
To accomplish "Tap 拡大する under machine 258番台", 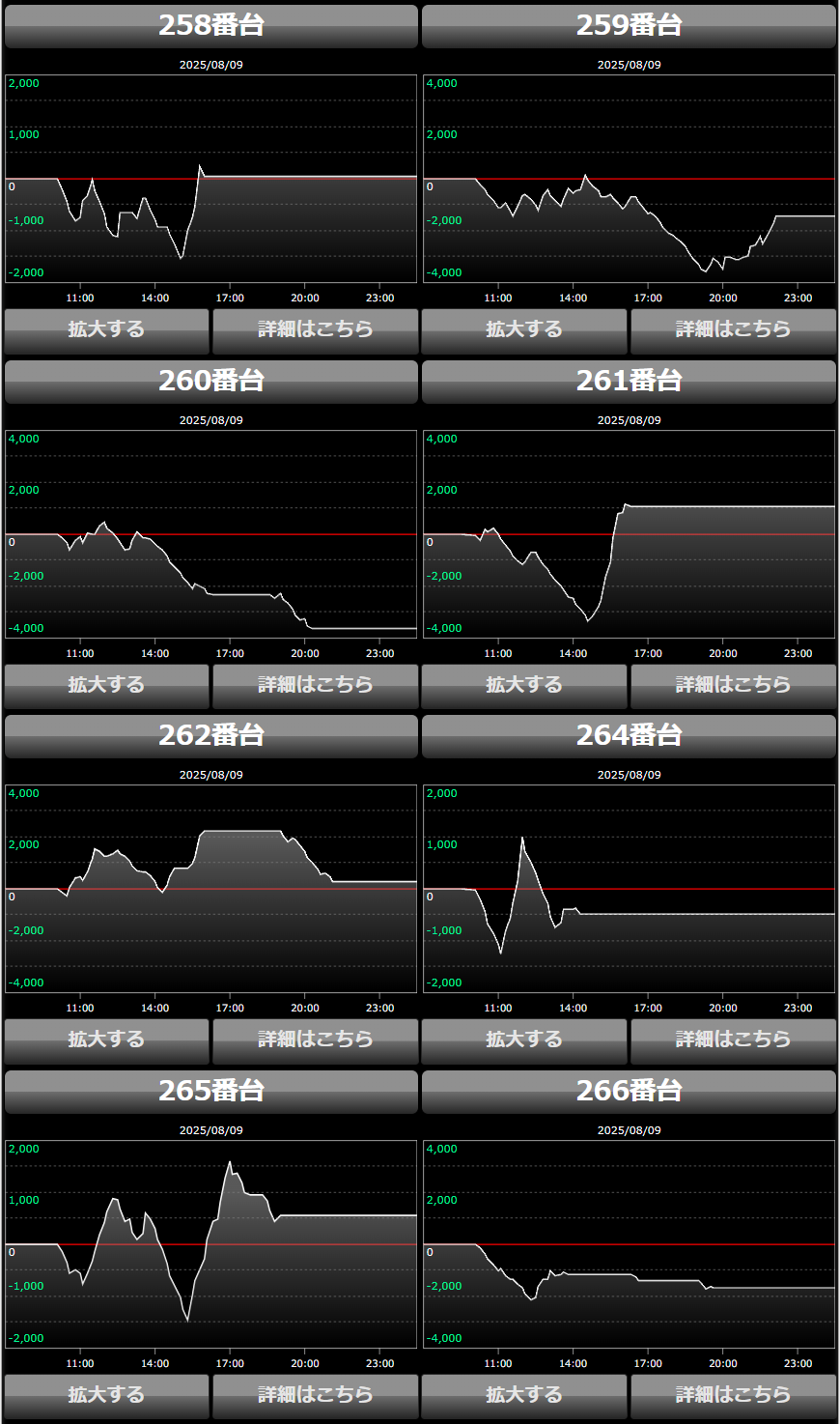I will [106, 331].
